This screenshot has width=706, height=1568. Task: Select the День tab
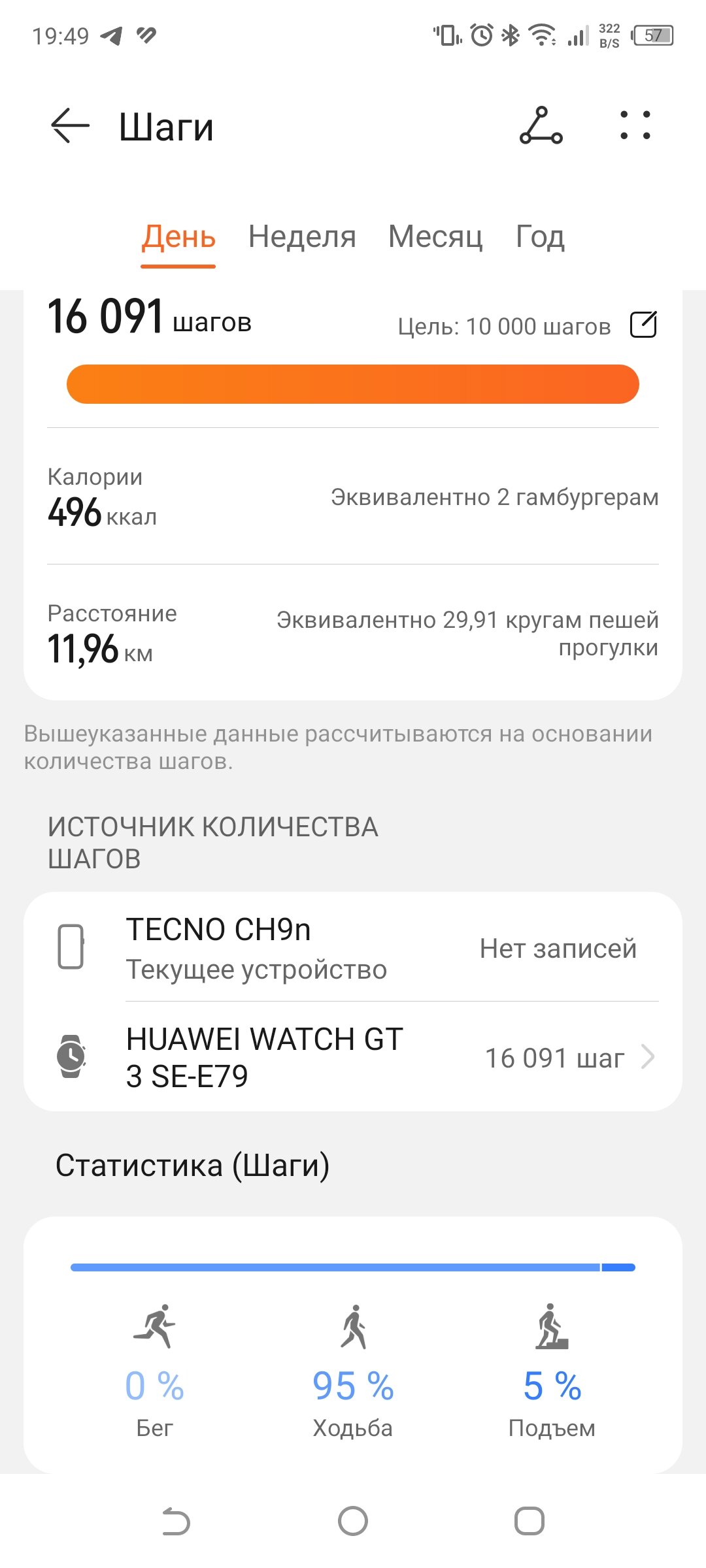pos(178,237)
